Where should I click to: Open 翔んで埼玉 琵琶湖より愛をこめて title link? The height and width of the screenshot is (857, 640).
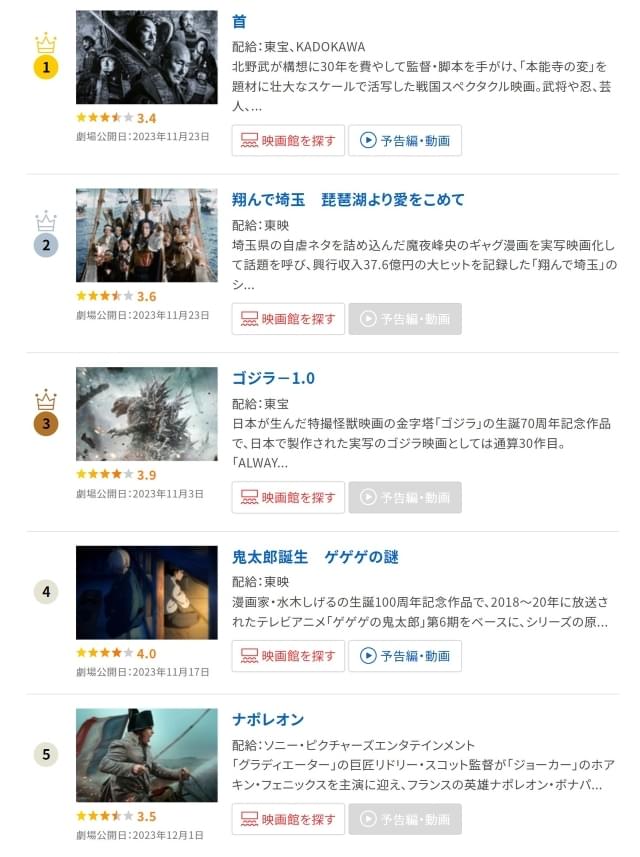pyautogui.click(x=348, y=200)
